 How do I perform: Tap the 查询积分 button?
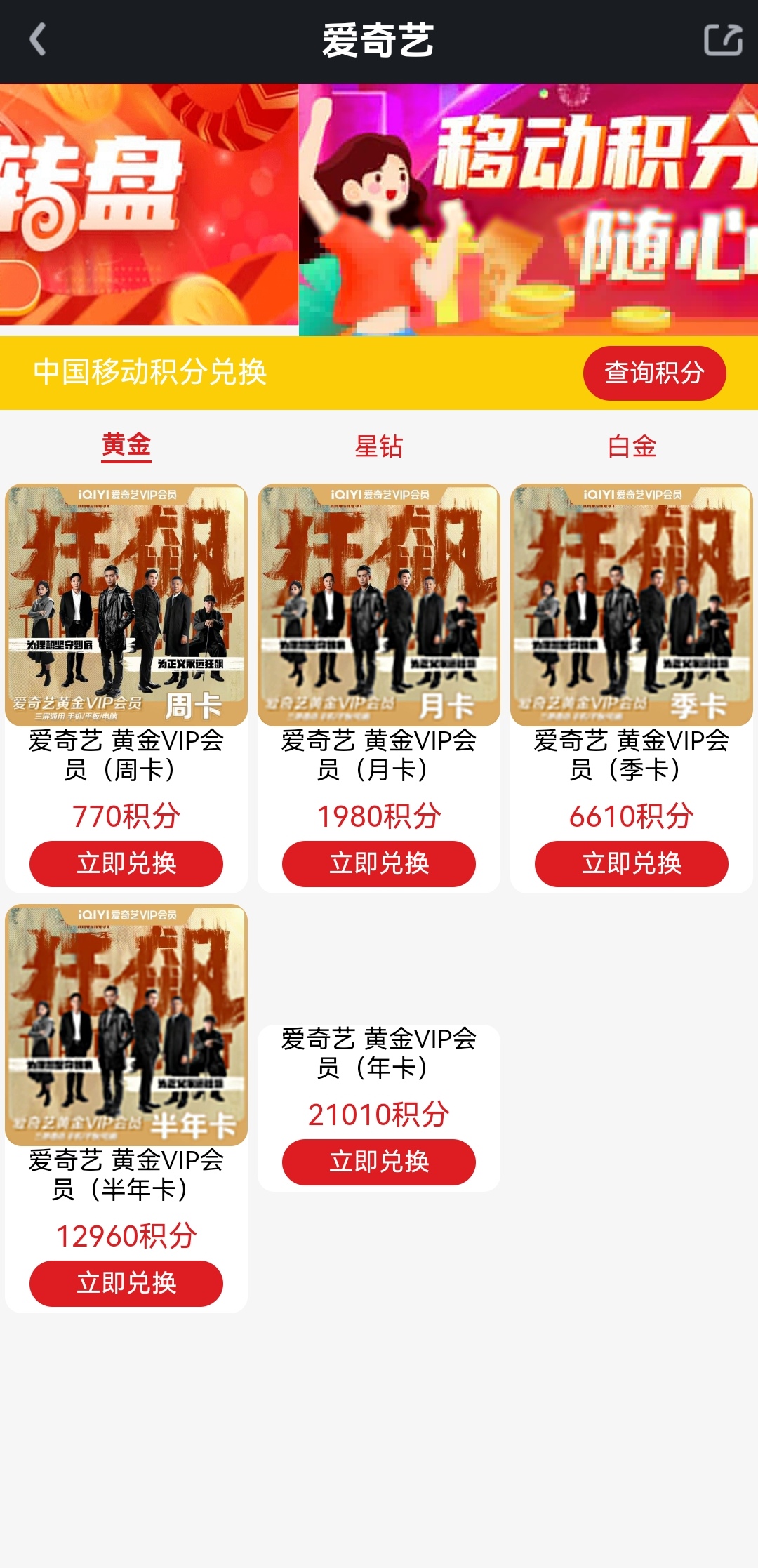pos(654,373)
